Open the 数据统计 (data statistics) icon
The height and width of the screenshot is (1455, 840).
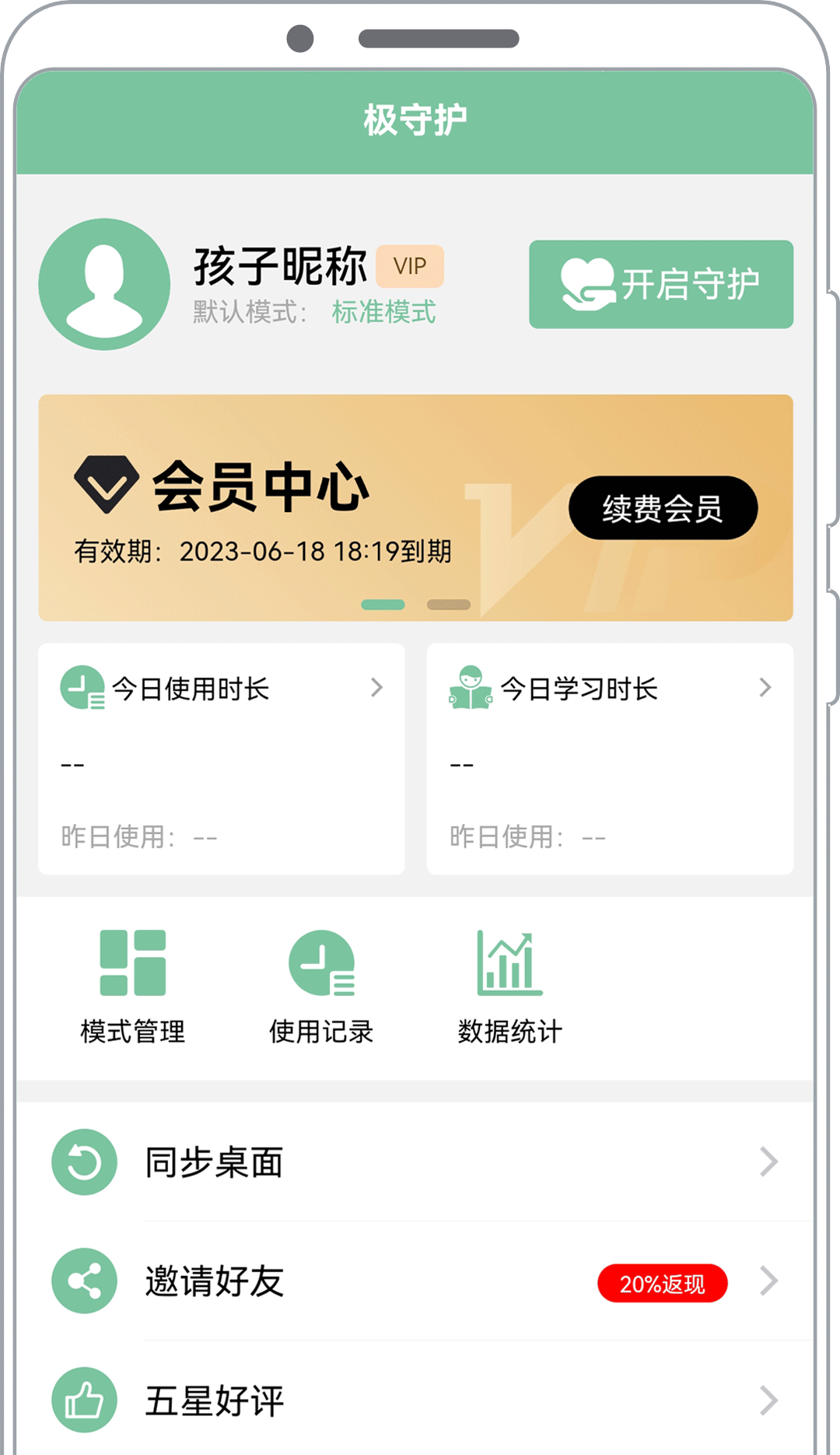click(509, 962)
